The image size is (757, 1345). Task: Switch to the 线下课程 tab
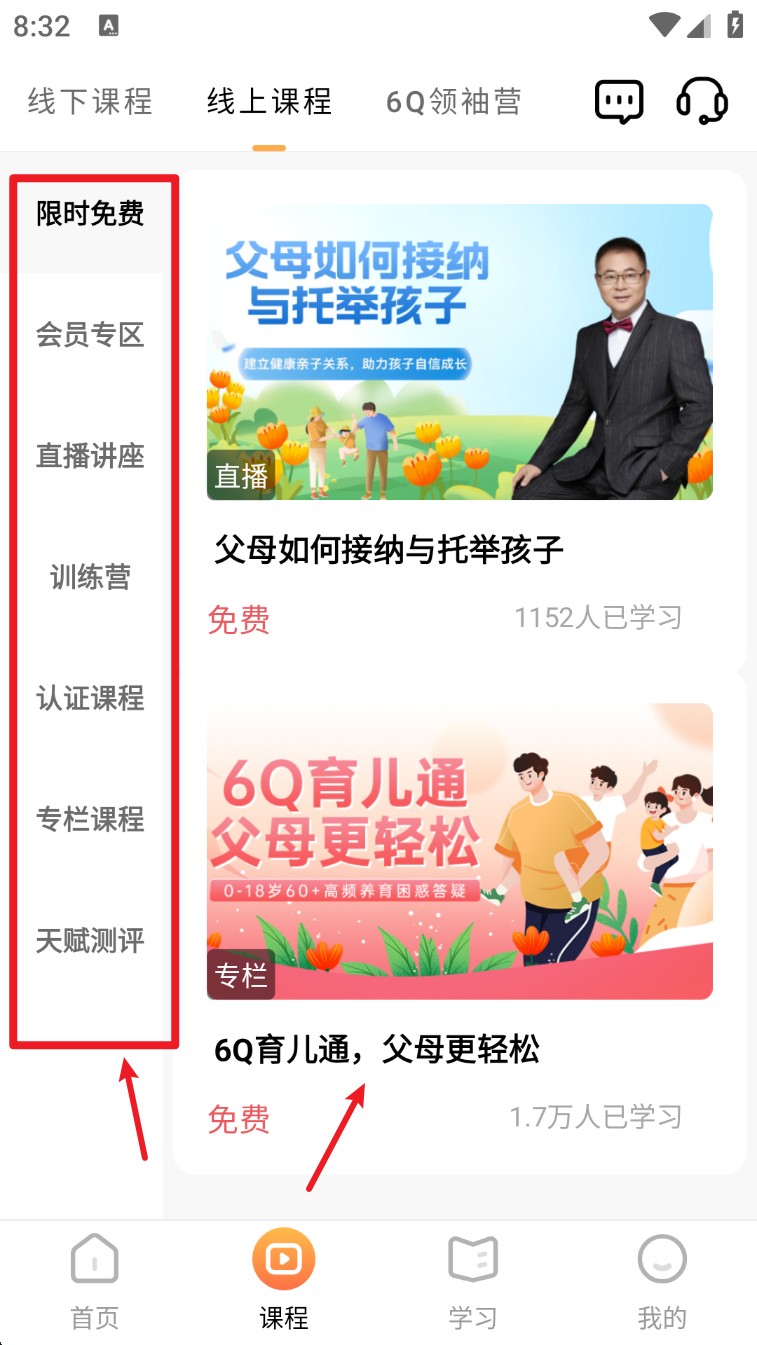(x=90, y=101)
